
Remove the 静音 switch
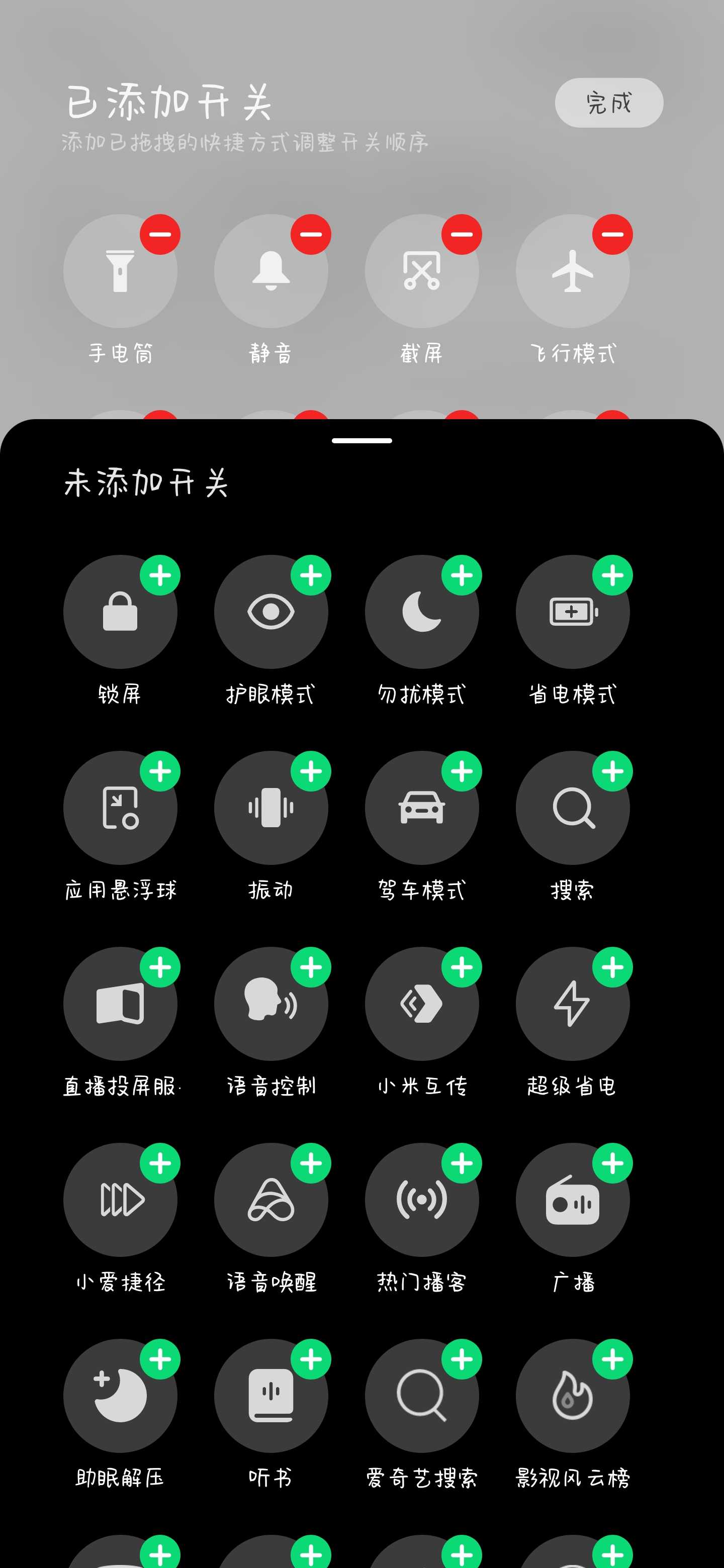(x=311, y=234)
